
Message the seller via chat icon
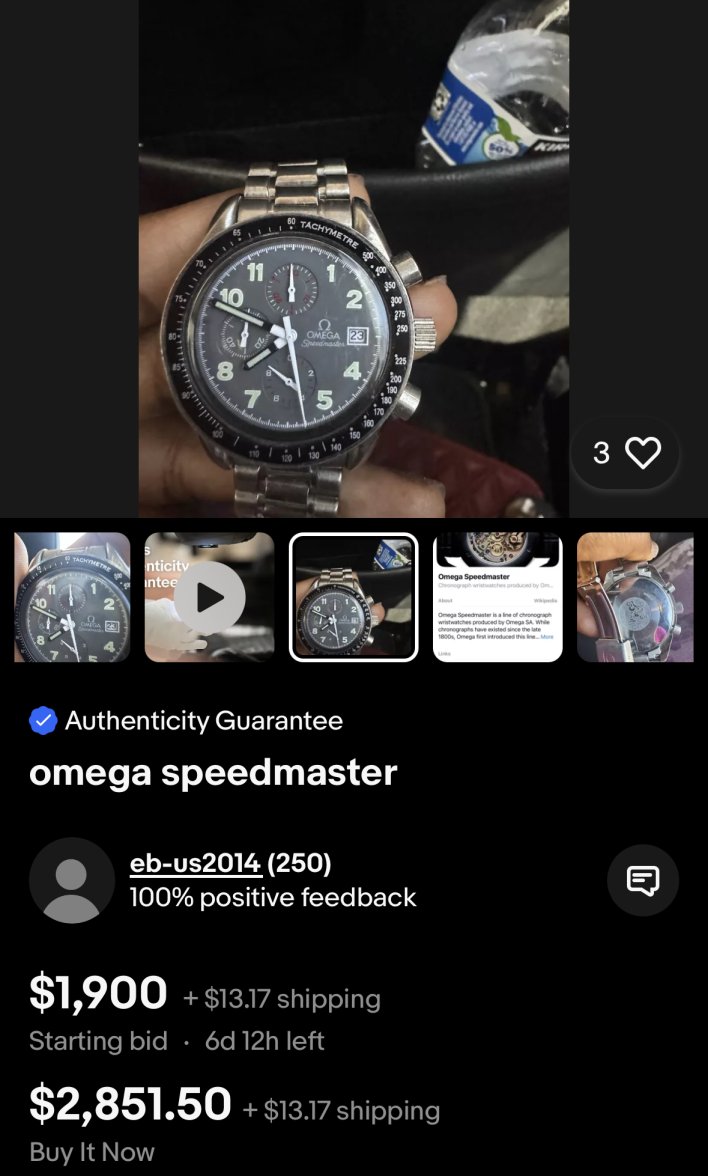642,880
